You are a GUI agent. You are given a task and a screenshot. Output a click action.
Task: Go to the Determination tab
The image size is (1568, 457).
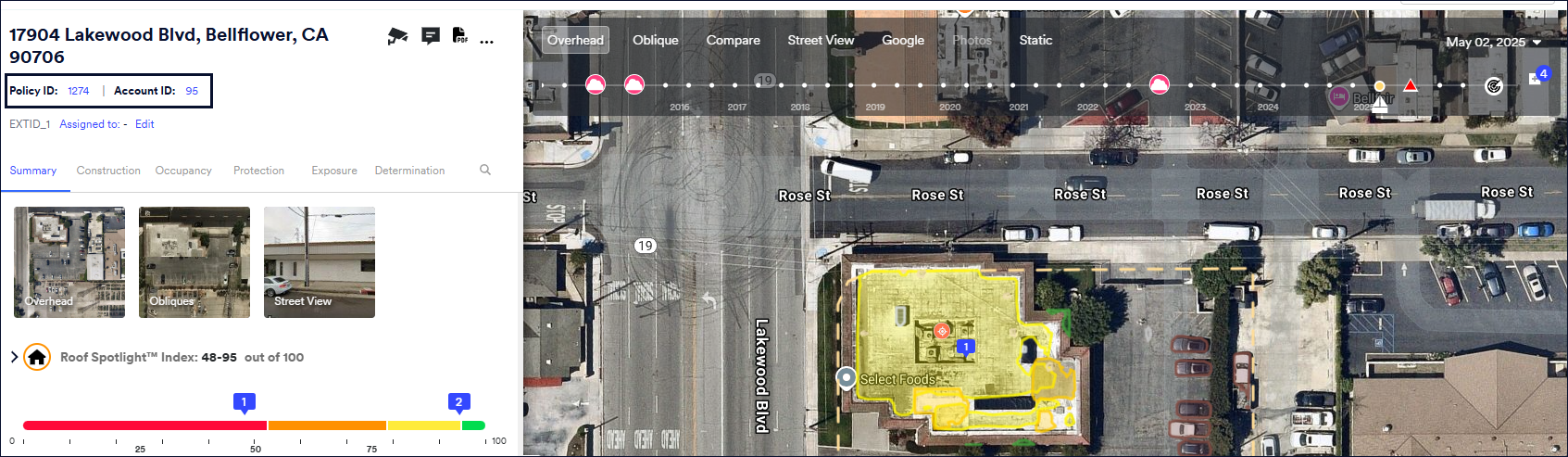[409, 171]
